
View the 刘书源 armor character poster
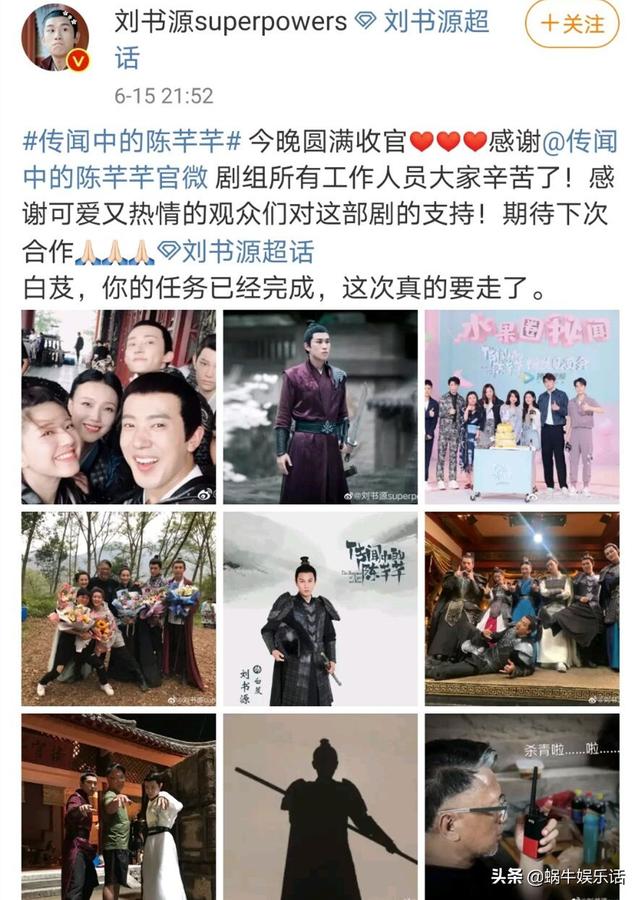(x=320, y=608)
